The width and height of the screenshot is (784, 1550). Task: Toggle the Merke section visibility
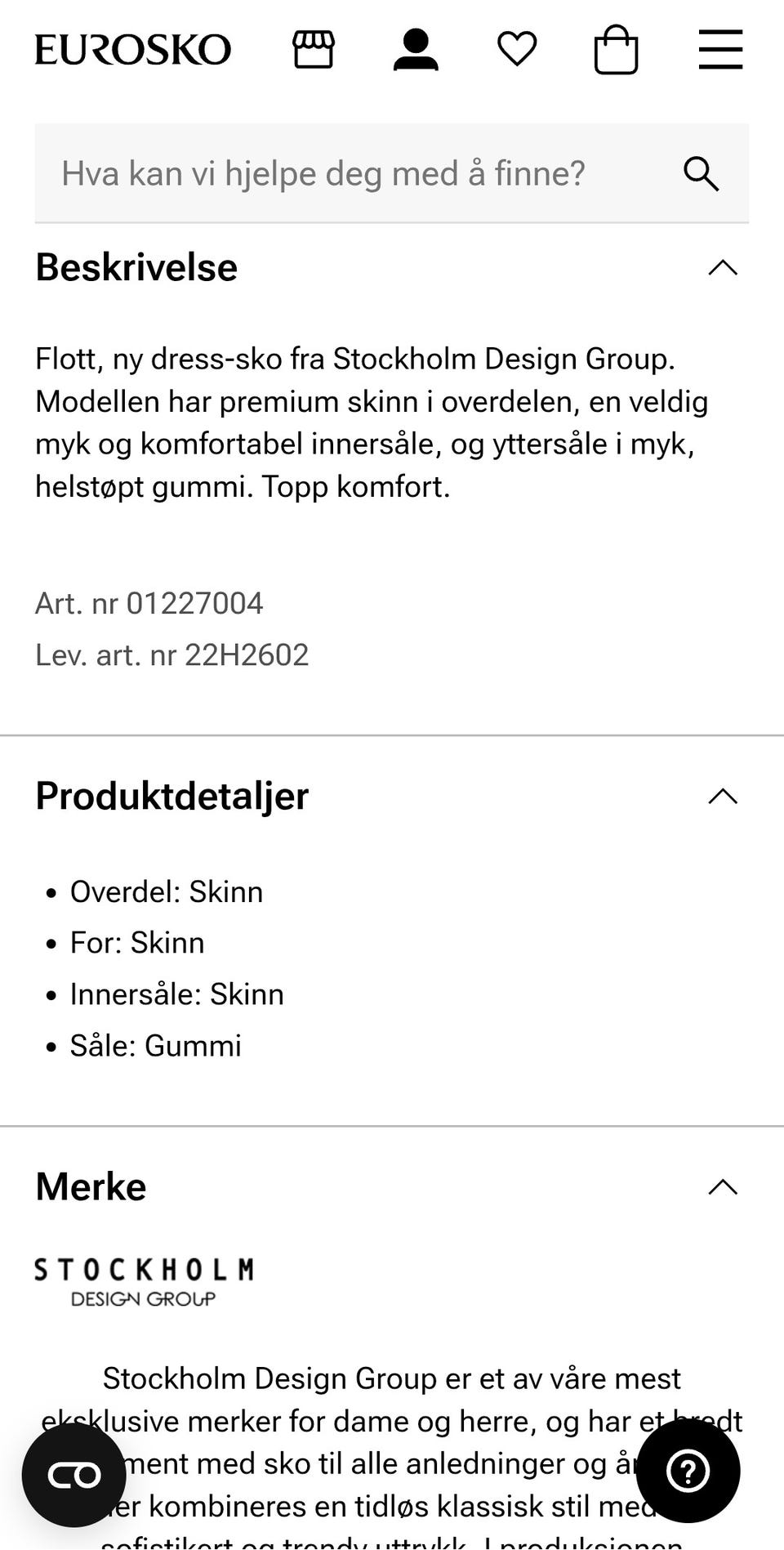722,1186
